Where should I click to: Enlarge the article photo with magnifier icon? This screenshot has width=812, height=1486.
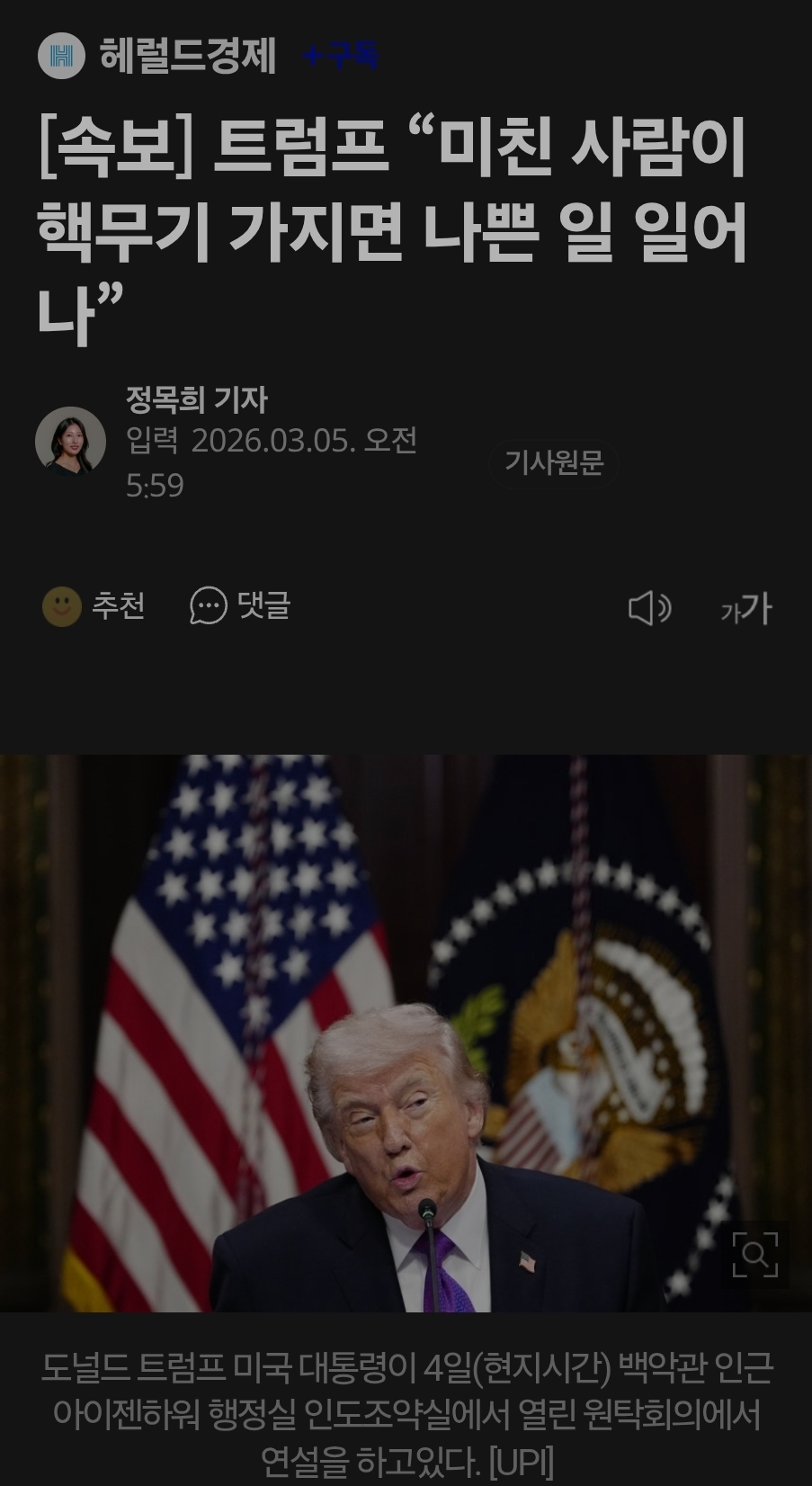(754, 1254)
